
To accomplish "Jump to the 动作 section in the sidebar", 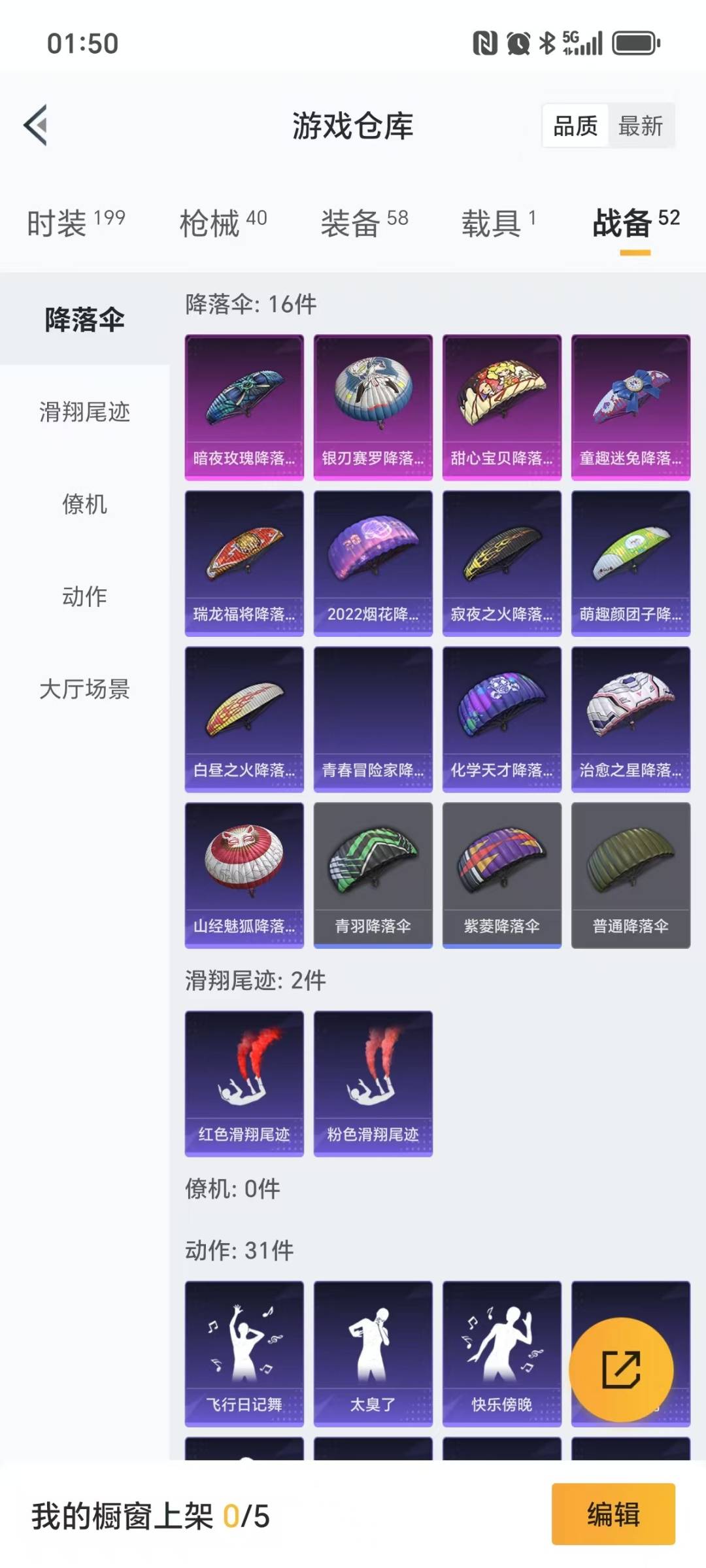I will (84, 596).
